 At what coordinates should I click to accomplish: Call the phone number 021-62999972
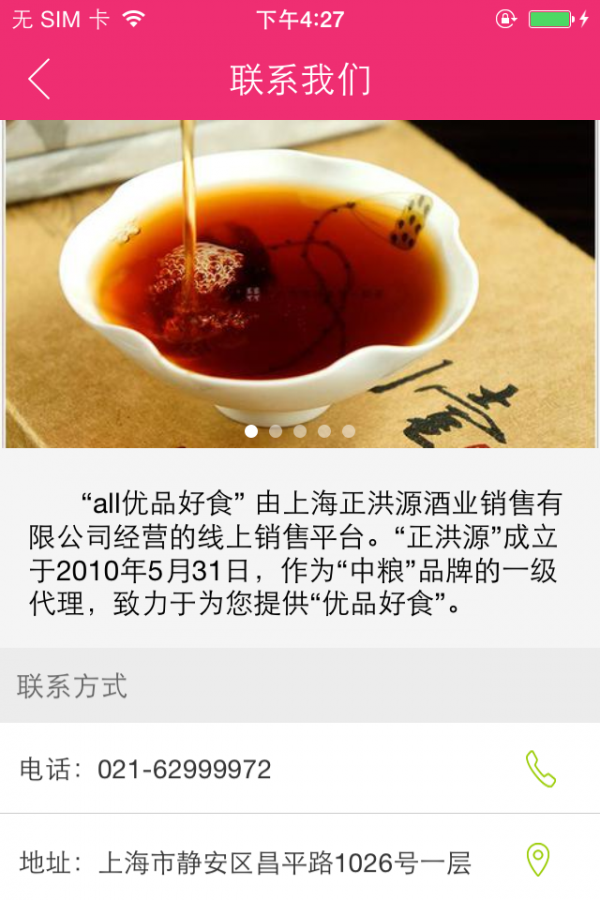tap(540, 769)
